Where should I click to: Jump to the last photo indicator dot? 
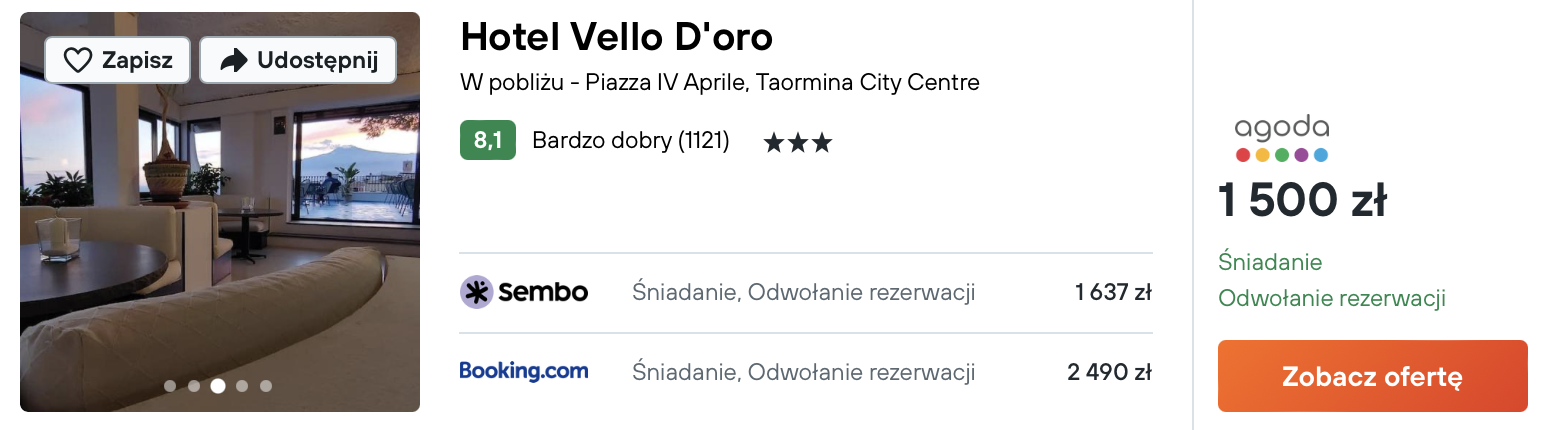pos(266,386)
